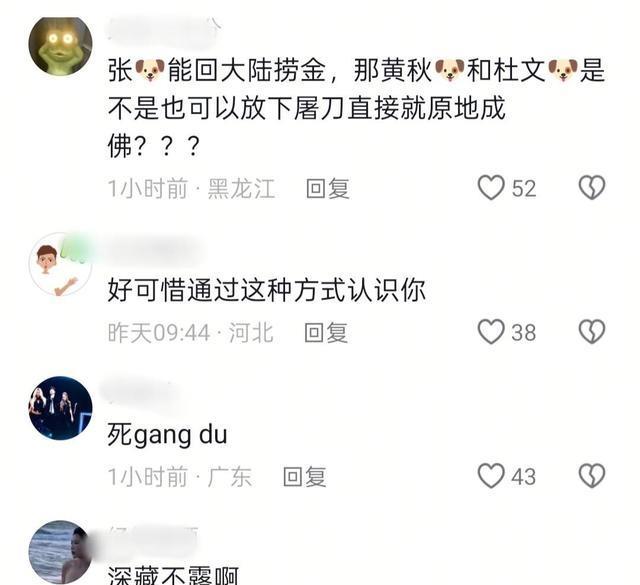Open profile of the 河北 commenter's avatar
This screenshot has width=640, height=585.
[60, 264]
